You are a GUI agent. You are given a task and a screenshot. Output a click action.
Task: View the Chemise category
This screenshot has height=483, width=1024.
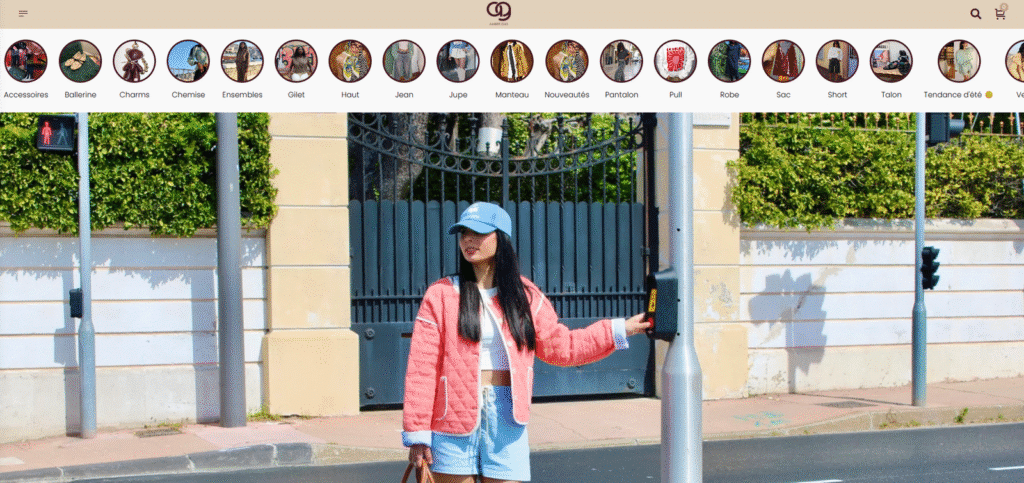tap(188, 61)
